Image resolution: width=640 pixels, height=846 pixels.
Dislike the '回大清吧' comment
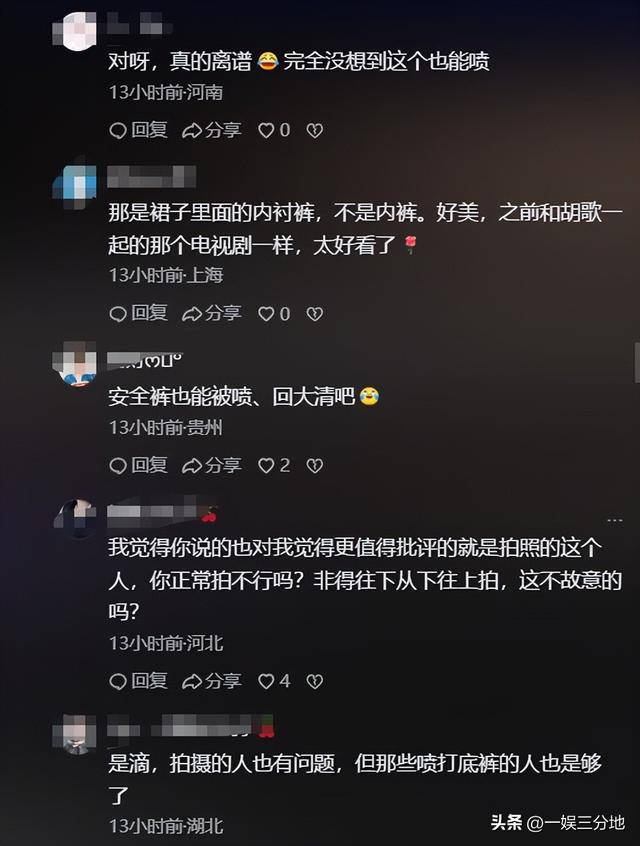point(314,465)
